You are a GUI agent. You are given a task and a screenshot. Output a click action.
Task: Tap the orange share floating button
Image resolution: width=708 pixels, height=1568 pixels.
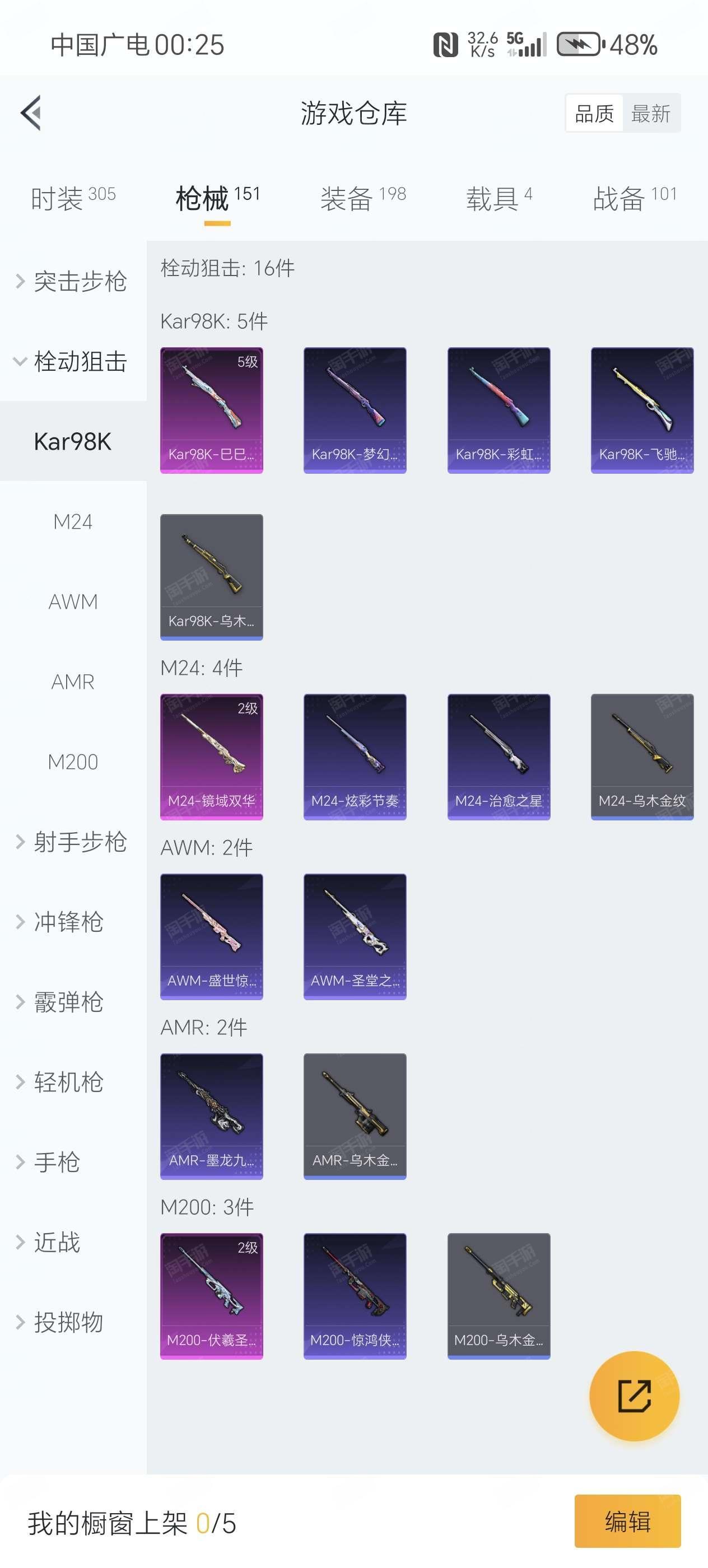pyautogui.click(x=634, y=1395)
